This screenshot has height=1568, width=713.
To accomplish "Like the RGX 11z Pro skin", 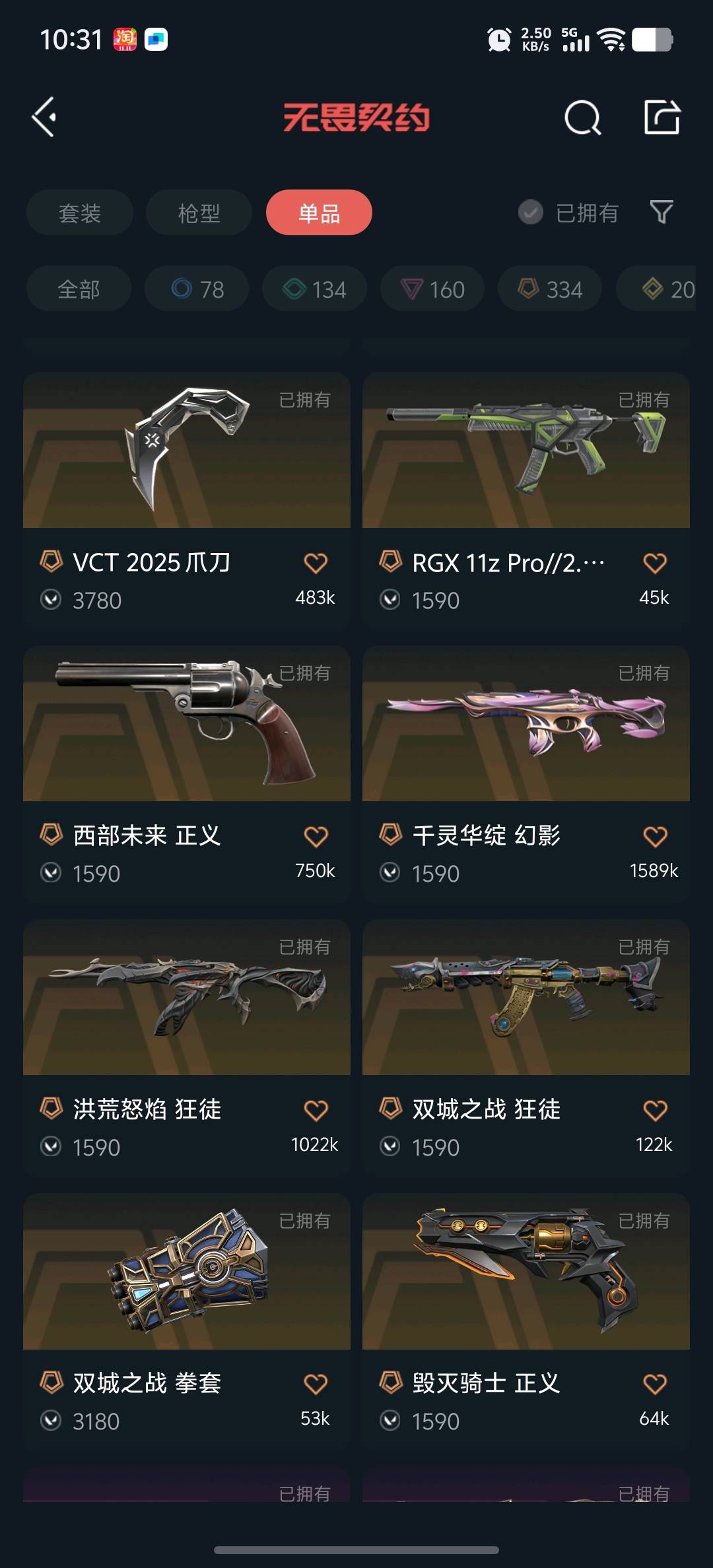I will [654, 564].
